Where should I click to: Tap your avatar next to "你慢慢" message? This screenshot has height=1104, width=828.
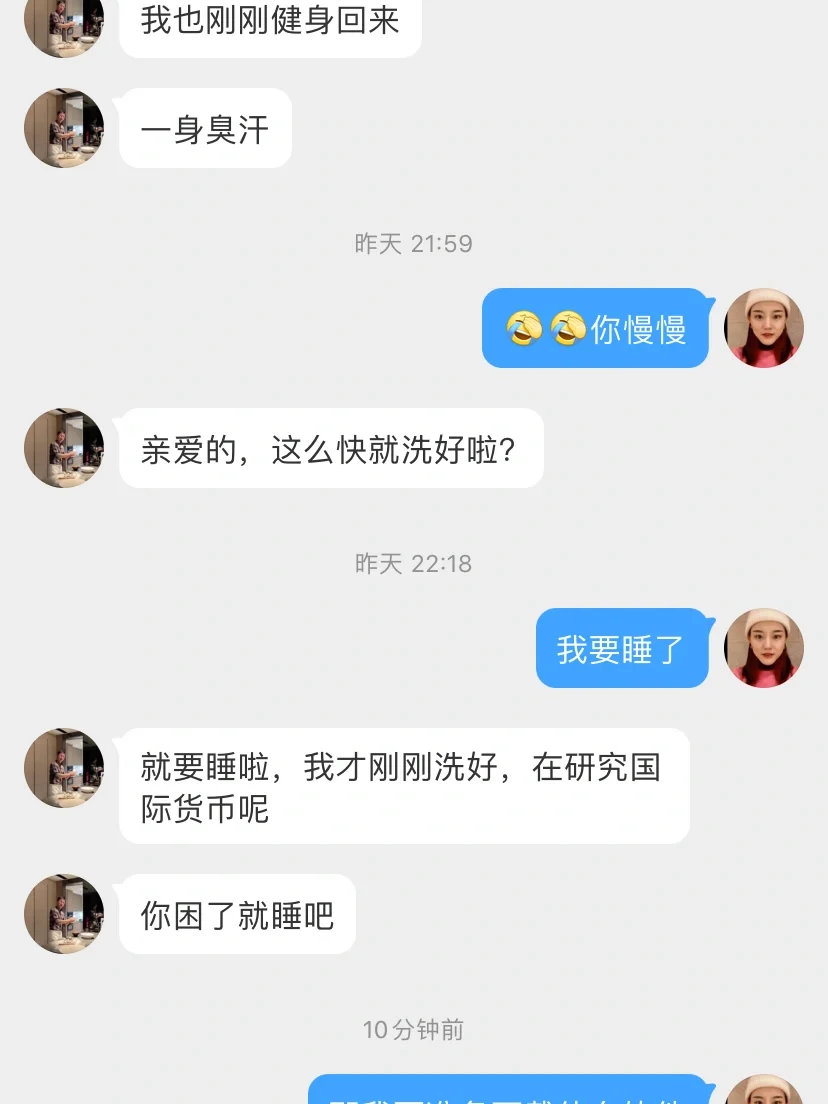[x=764, y=328]
